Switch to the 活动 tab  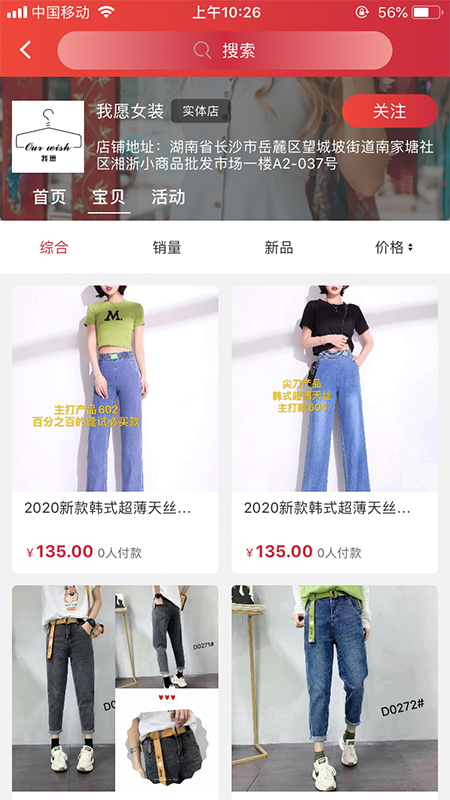(x=168, y=197)
